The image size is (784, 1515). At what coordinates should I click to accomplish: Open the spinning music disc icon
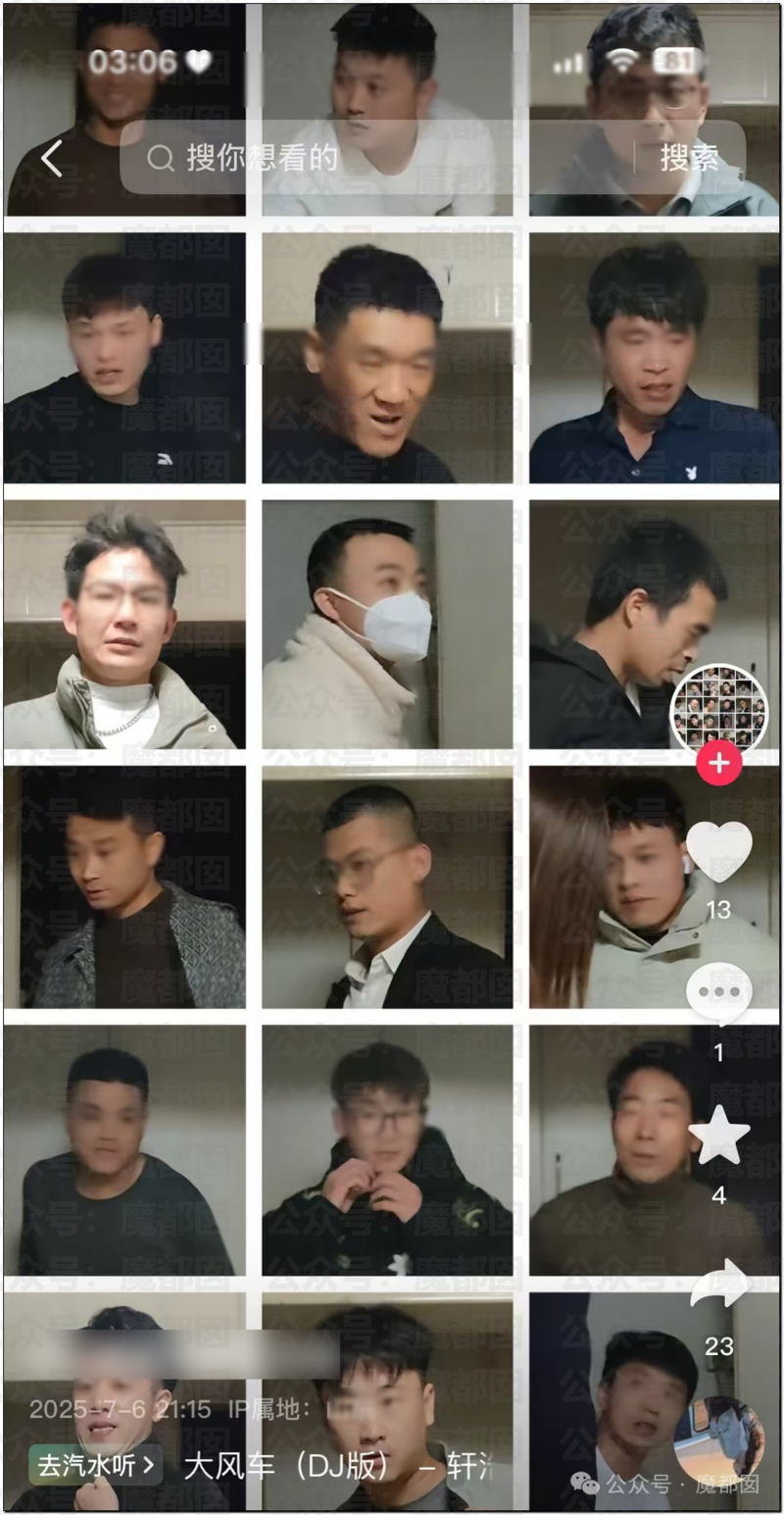tap(718, 1438)
